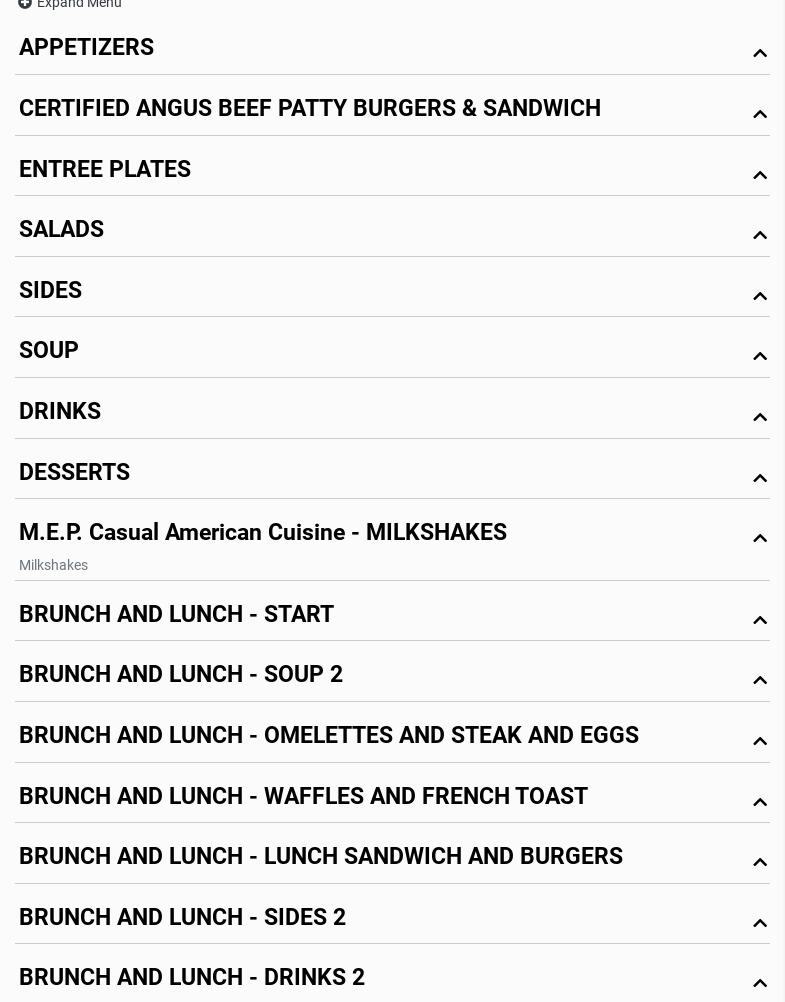The height and width of the screenshot is (1002, 785).
Task: Open the APPETIZERS menu section header
Action: (86, 47)
